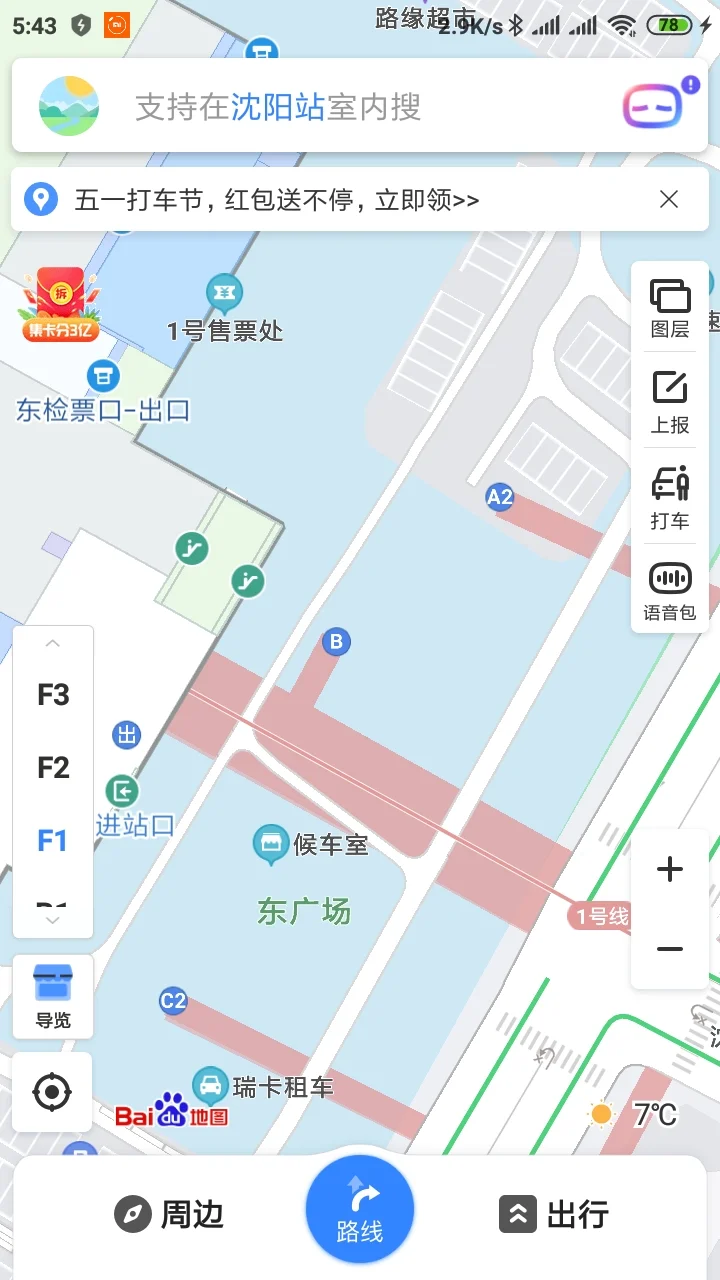
Task: Select the 瑞卡租车 car rental marker
Action: click(210, 1085)
